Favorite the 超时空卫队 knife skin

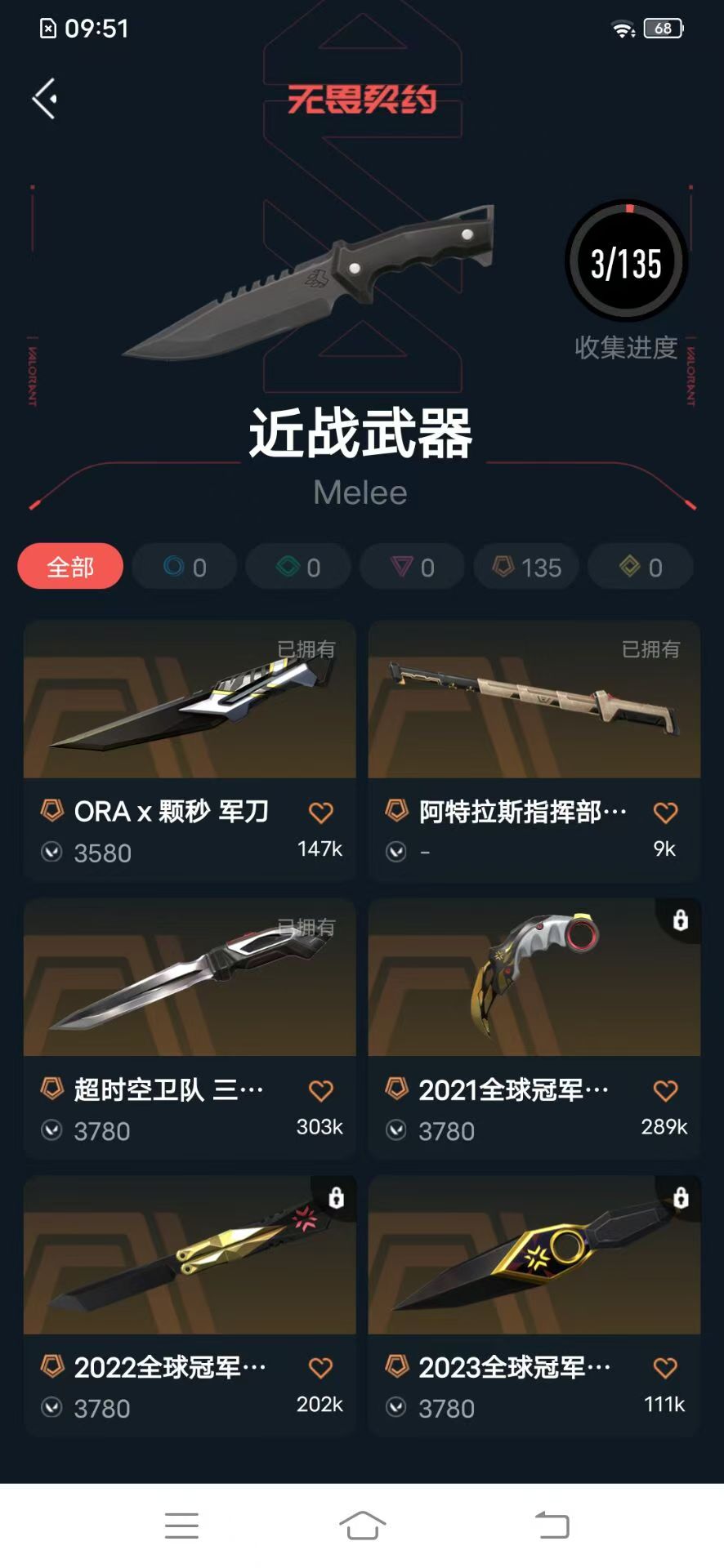point(321,1090)
